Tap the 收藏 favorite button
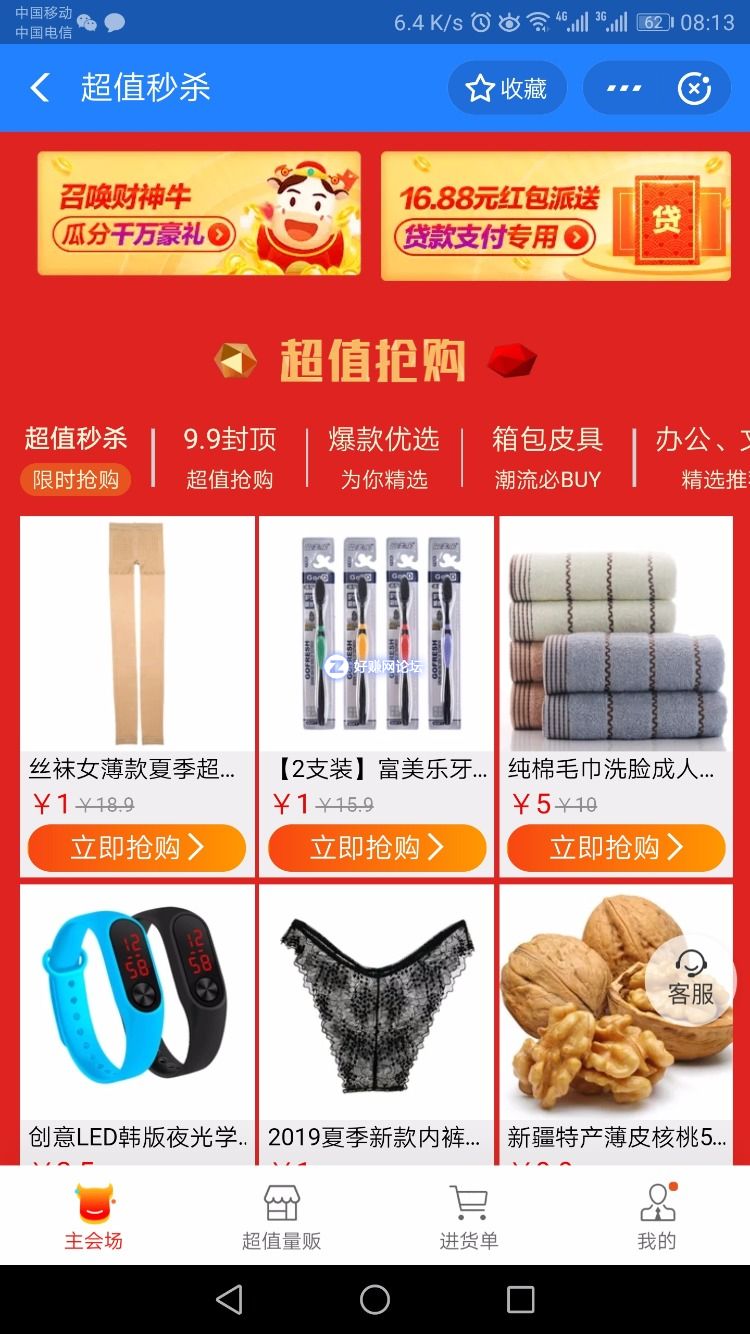 point(507,88)
